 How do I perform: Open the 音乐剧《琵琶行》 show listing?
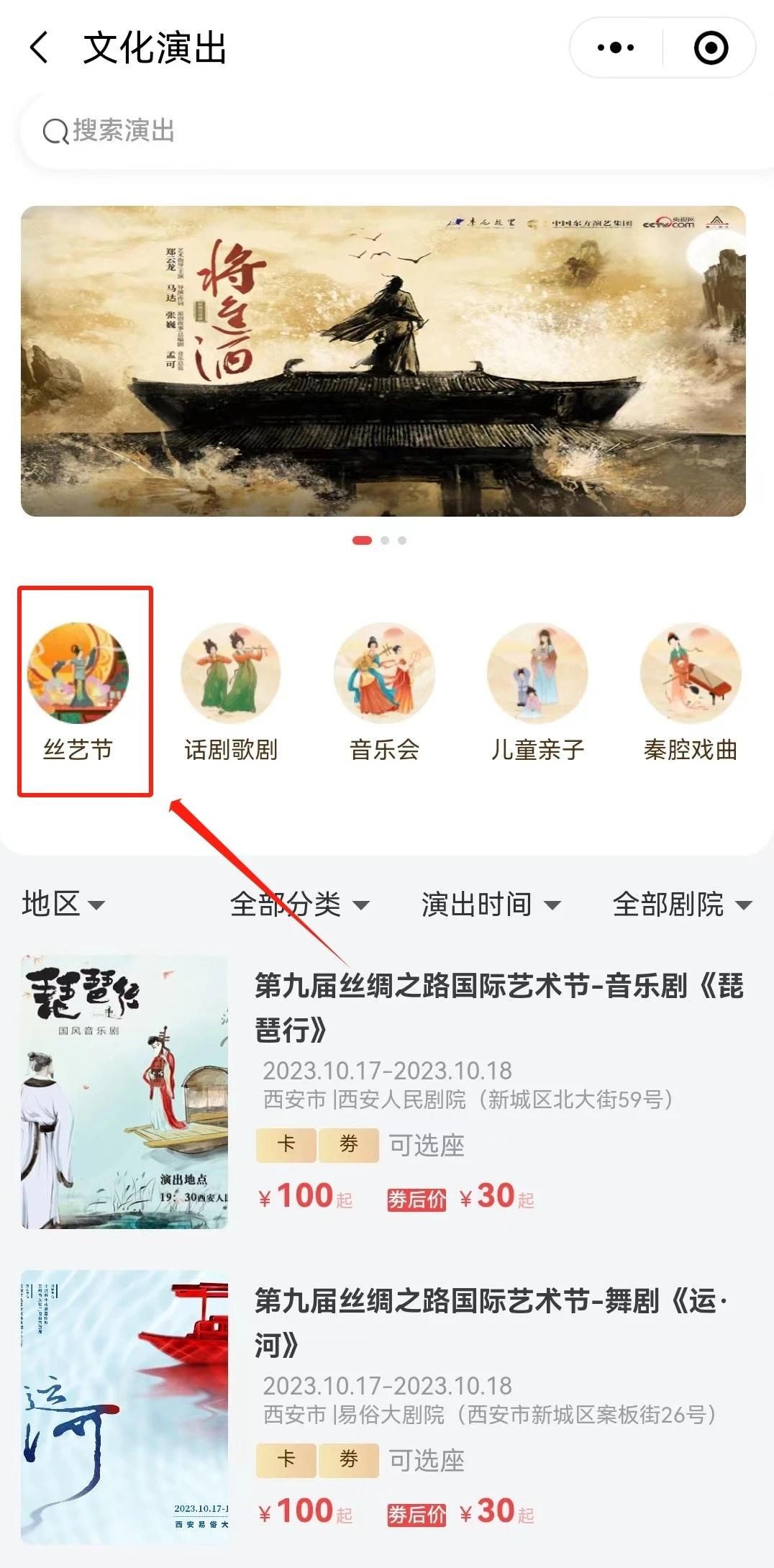498,1007
